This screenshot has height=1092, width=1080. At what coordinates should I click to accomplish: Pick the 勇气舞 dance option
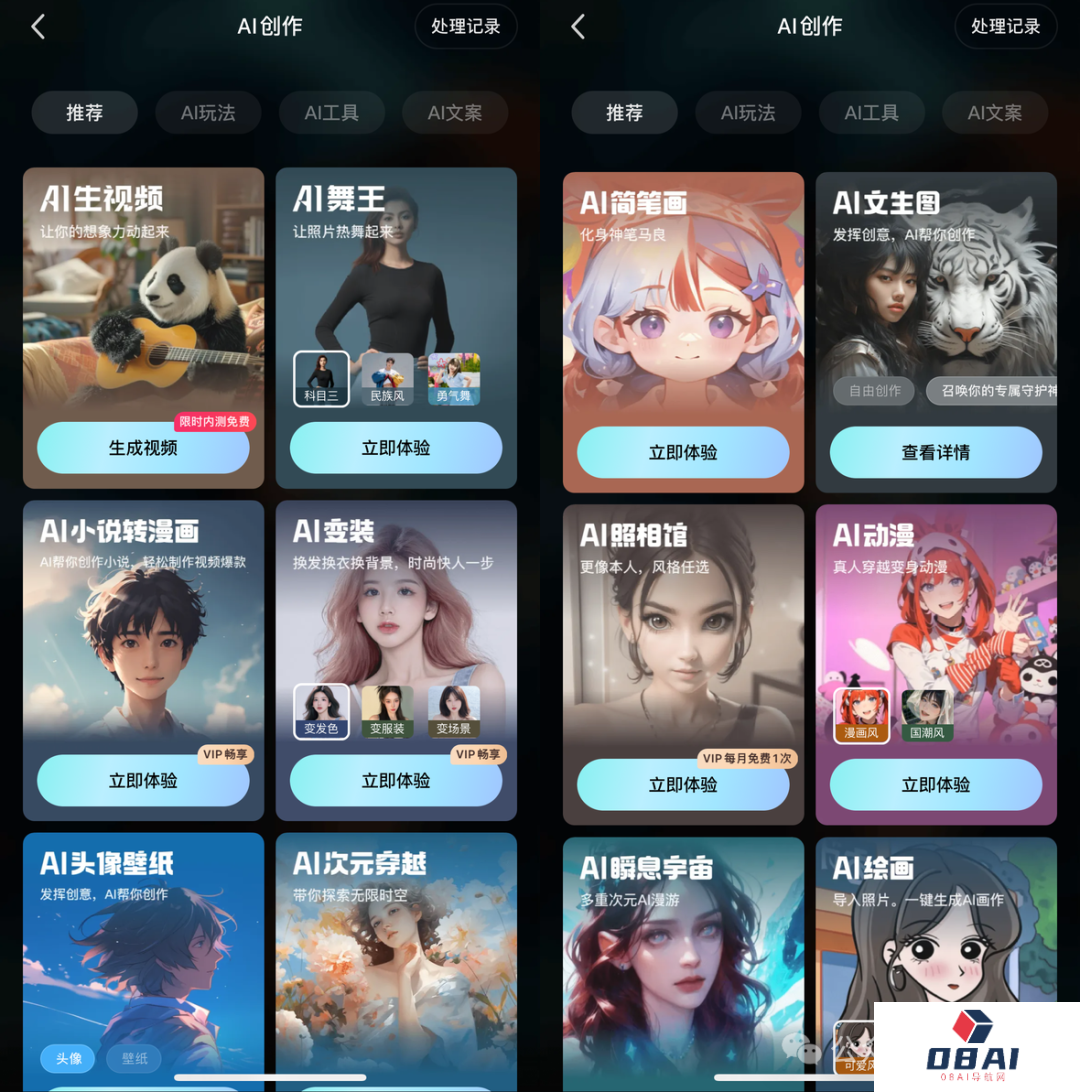click(454, 379)
